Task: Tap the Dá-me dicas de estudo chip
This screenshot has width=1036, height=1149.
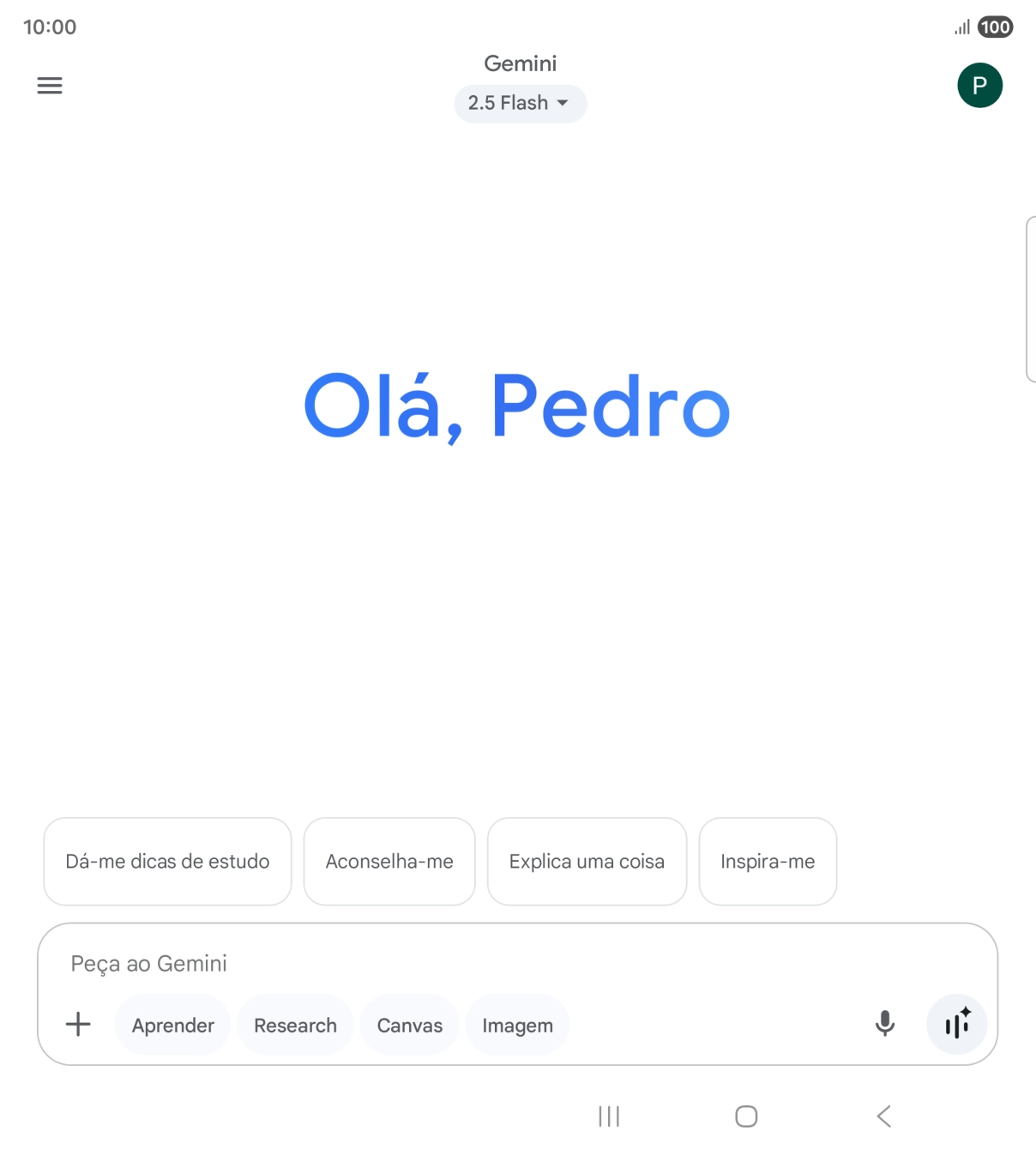Action: click(167, 861)
